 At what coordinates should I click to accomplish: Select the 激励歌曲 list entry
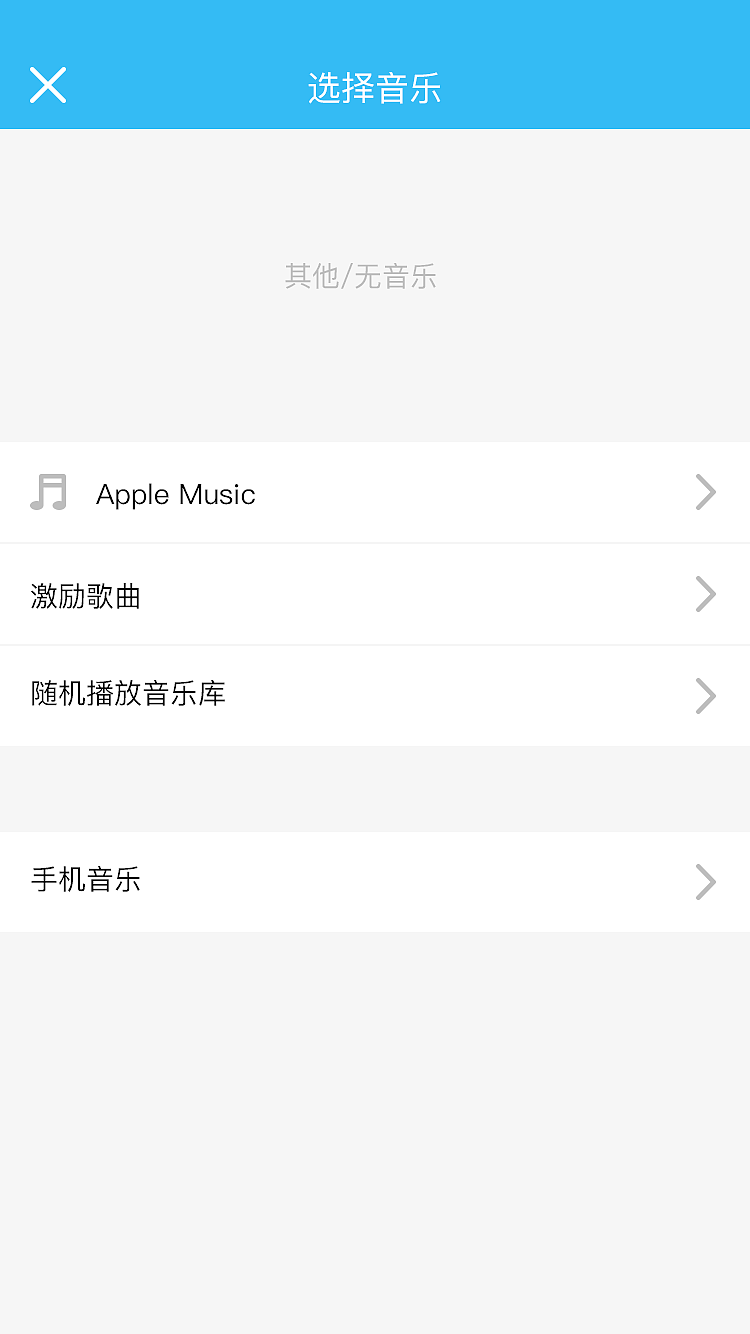(375, 594)
